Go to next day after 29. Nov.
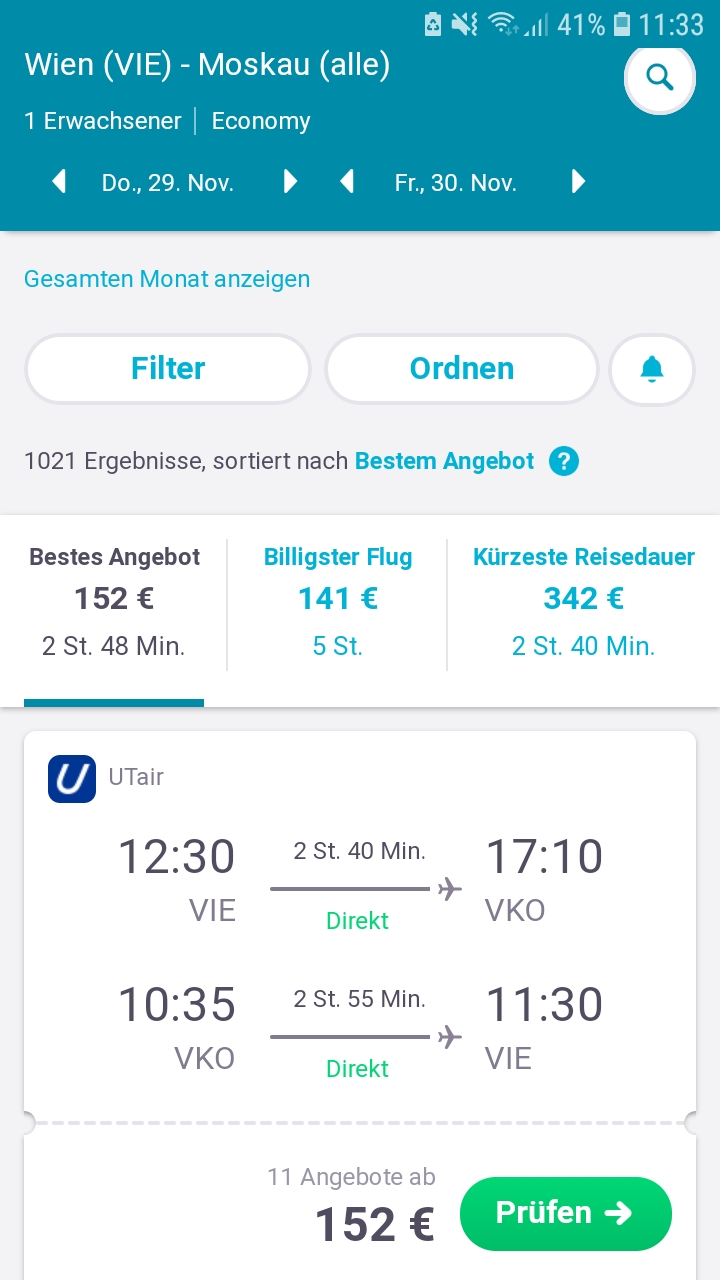 (290, 182)
